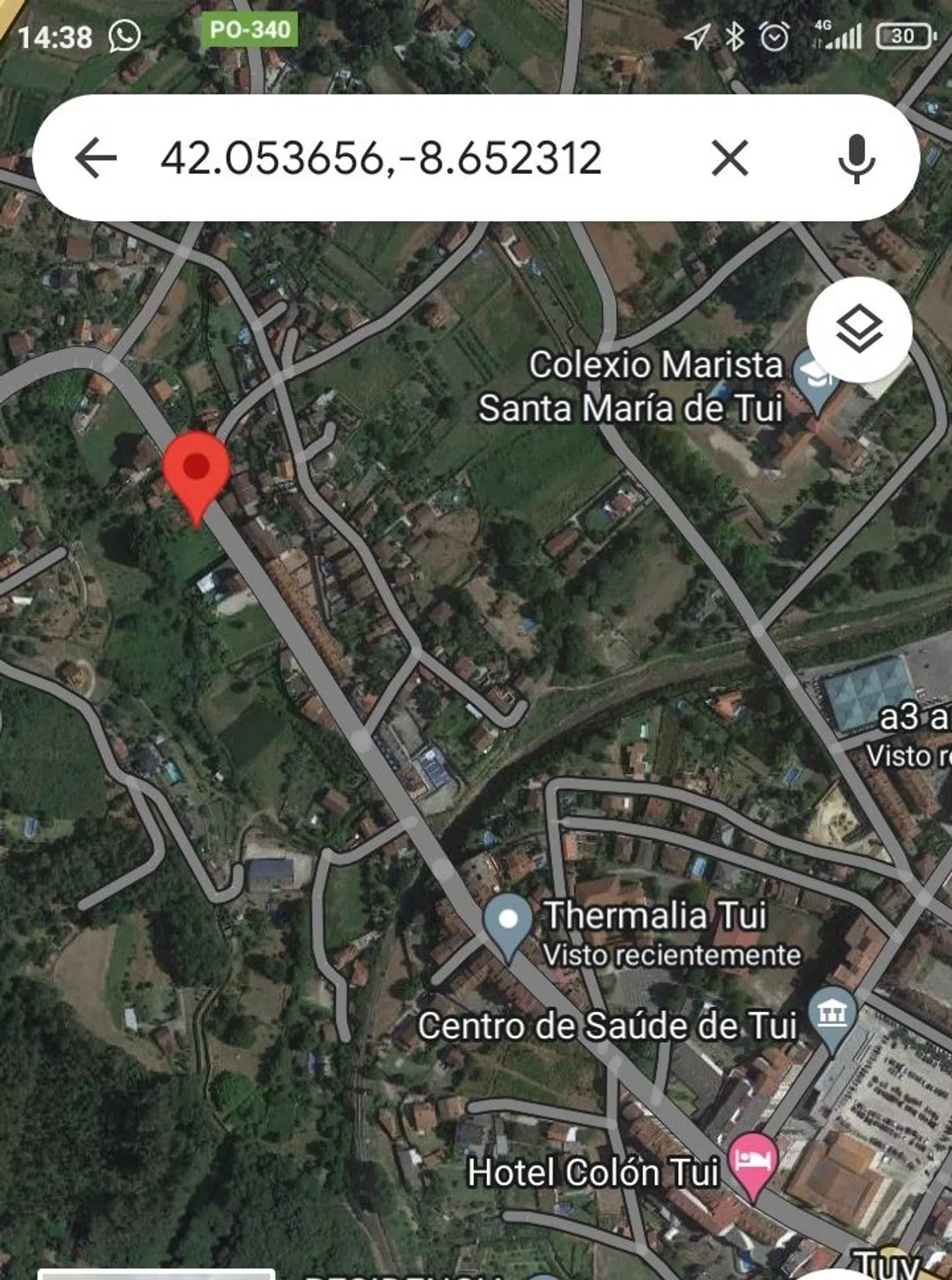View the Centro de Saúde de Tui marker
The image size is (952, 1280).
(x=832, y=1016)
